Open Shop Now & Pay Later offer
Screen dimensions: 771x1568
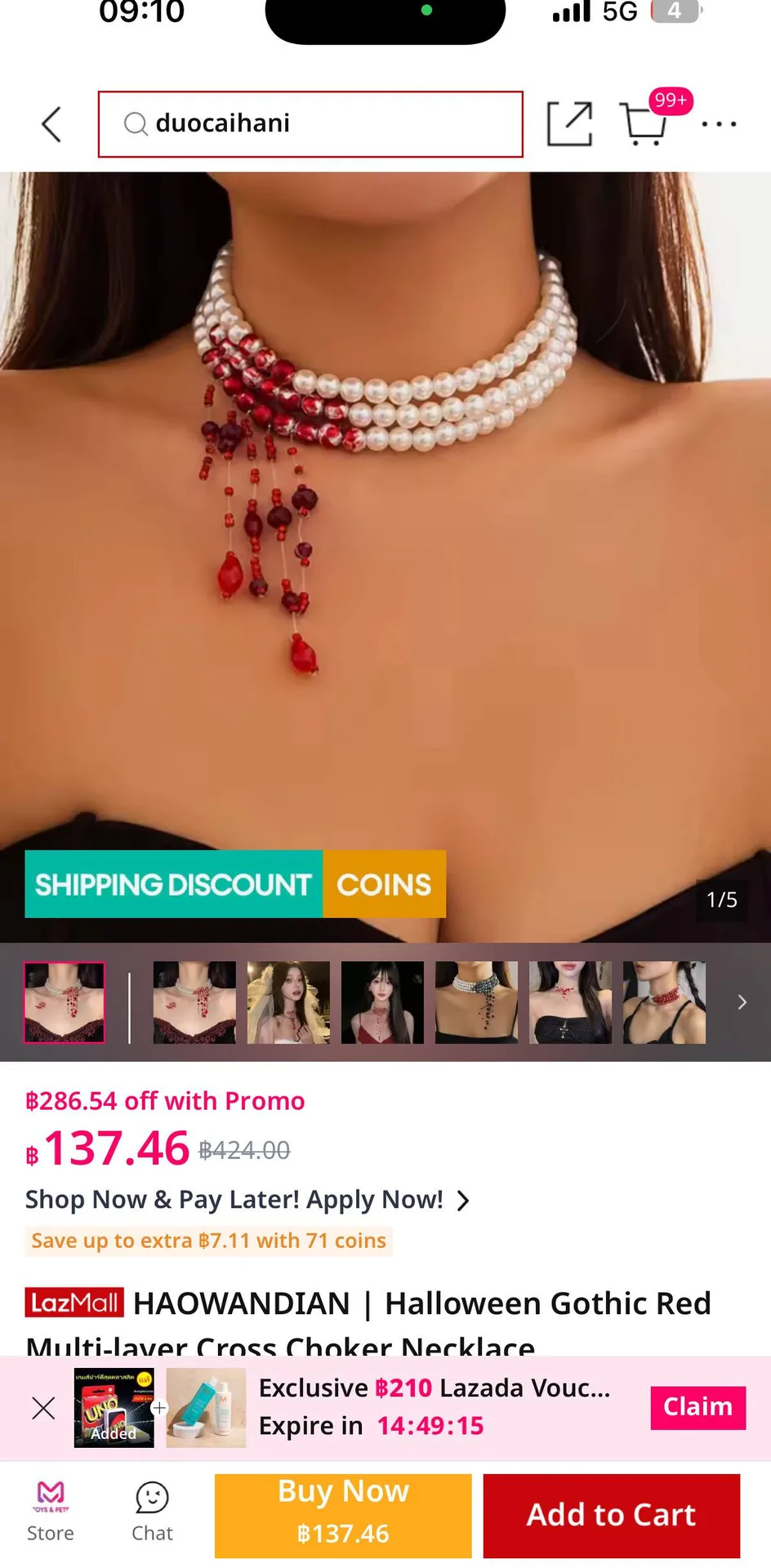(247, 1200)
